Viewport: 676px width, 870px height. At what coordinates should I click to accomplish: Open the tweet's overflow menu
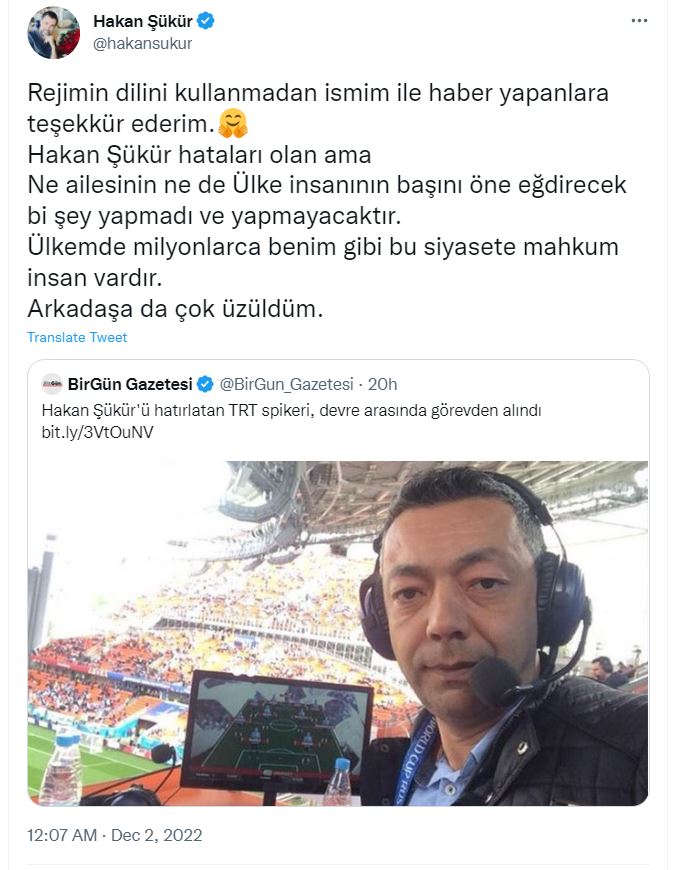coord(639,21)
